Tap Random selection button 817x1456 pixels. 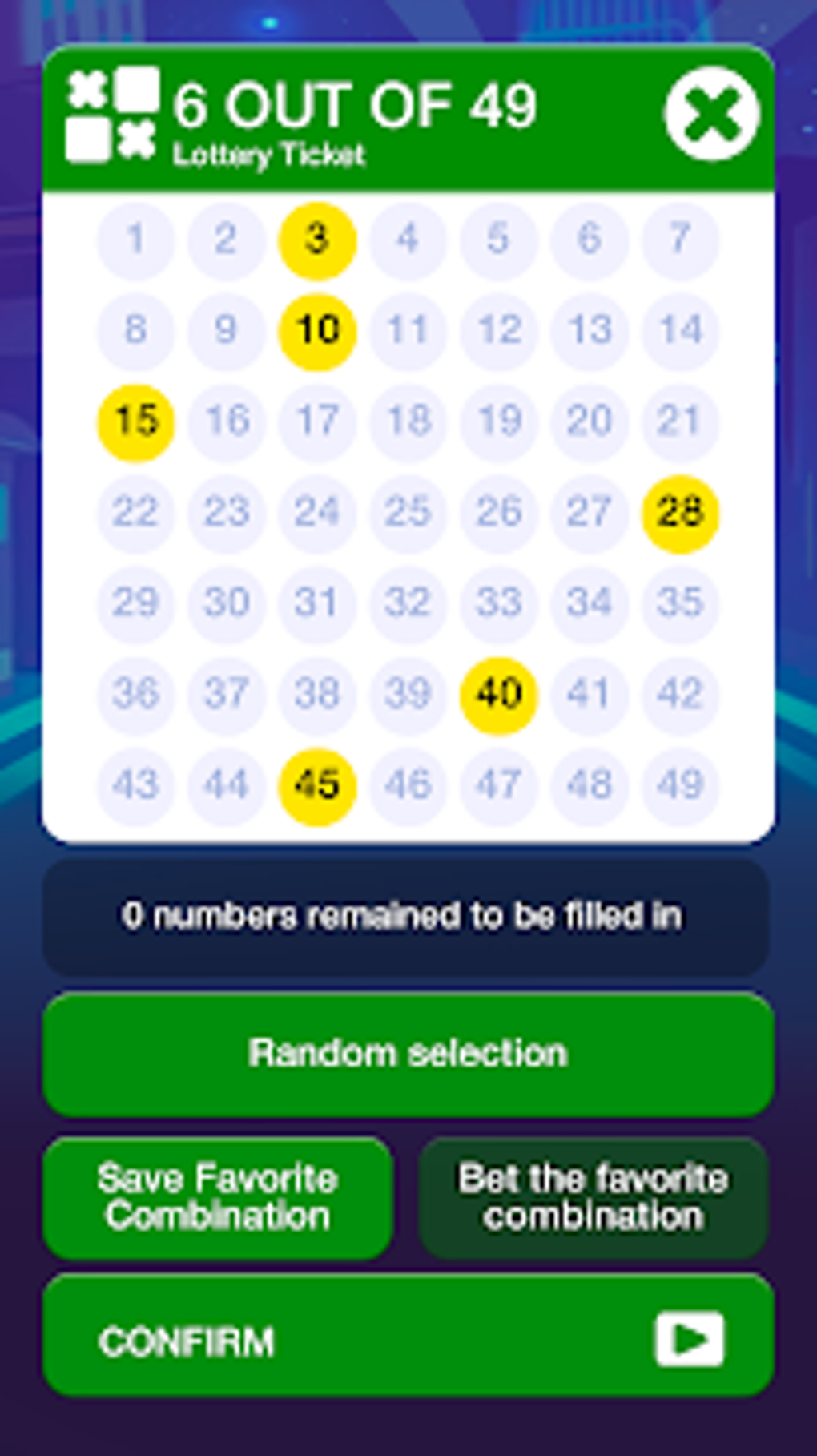(408, 1054)
